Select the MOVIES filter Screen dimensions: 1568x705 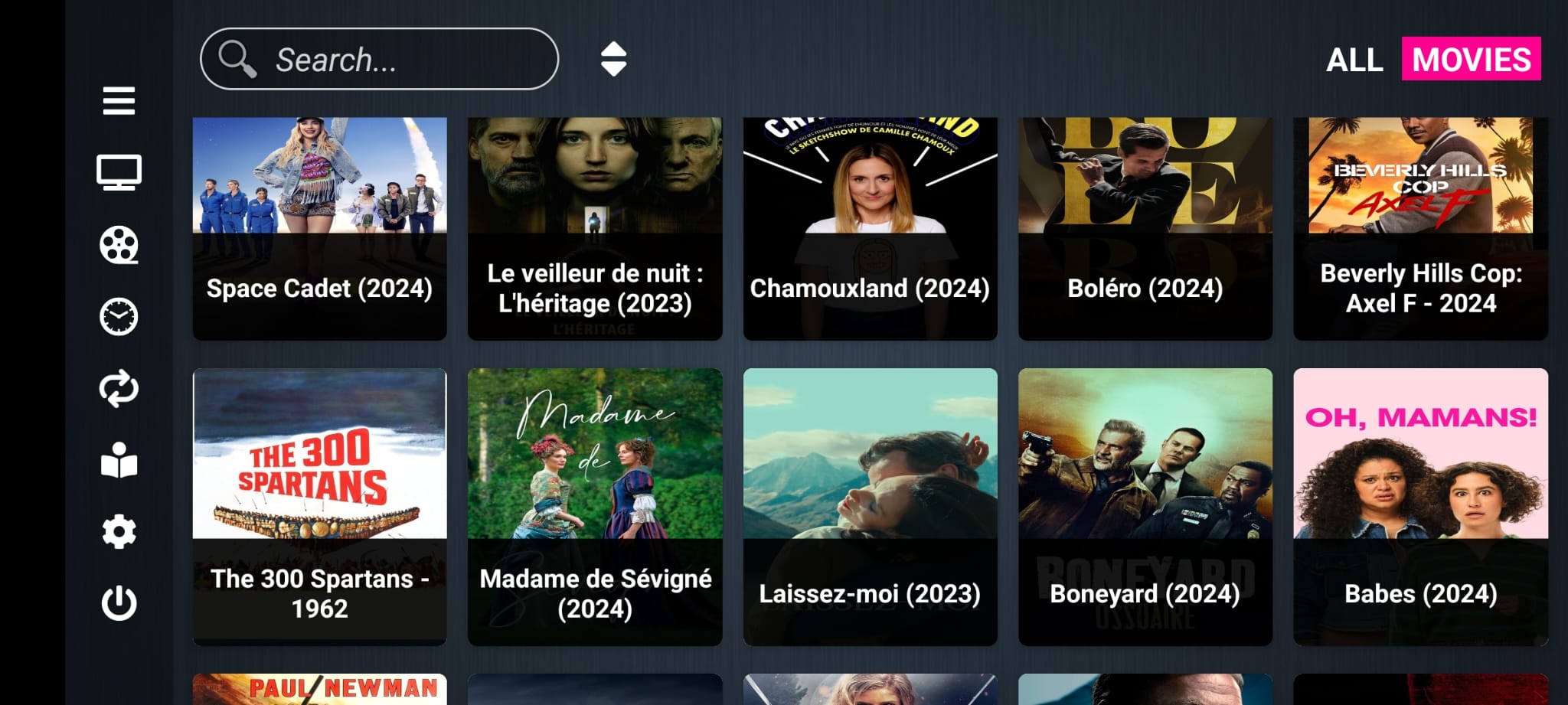(x=1471, y=59)
